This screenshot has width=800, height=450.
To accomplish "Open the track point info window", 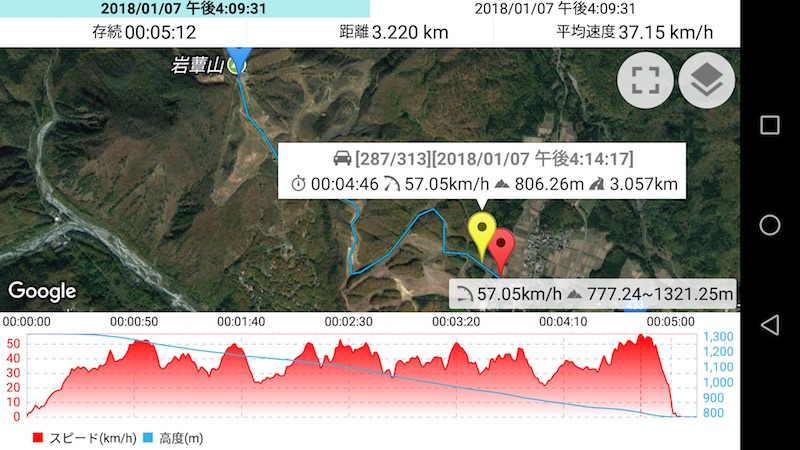I will point(481,171).
